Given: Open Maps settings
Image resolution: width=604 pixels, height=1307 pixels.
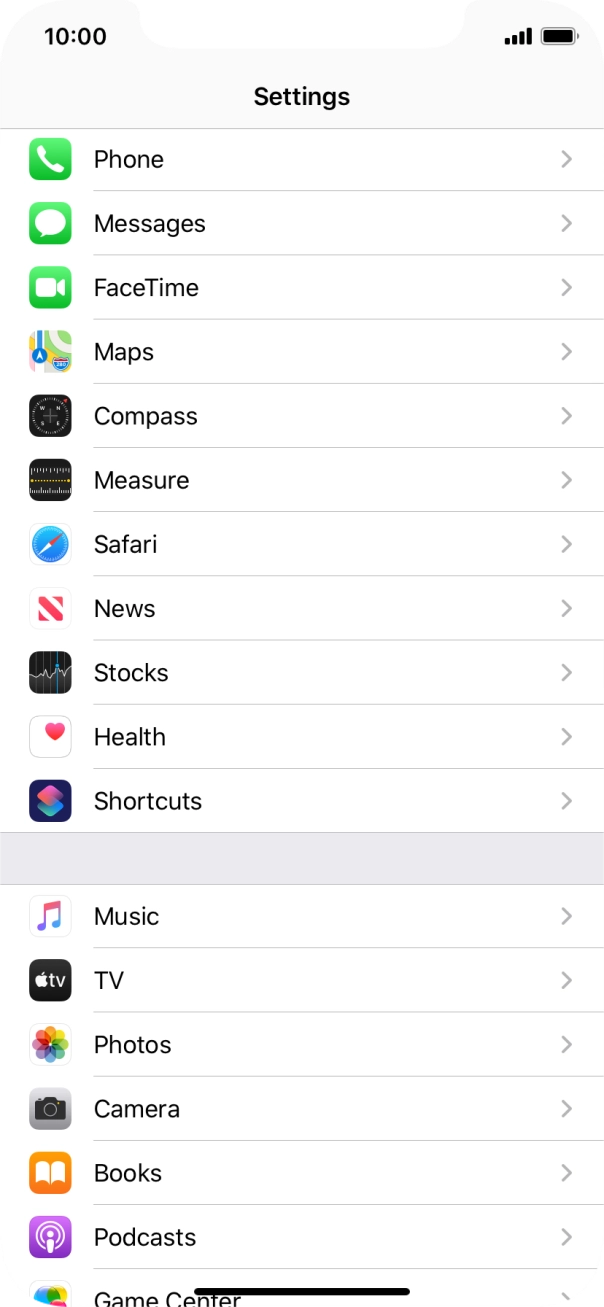Looking at the screenshot, I should click(x=300, y=352).
